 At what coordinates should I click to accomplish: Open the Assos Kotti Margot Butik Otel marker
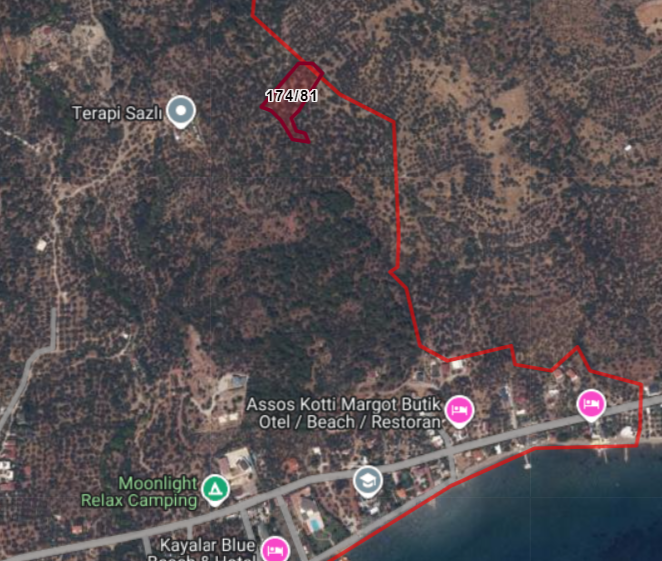(x=459, y=410)
